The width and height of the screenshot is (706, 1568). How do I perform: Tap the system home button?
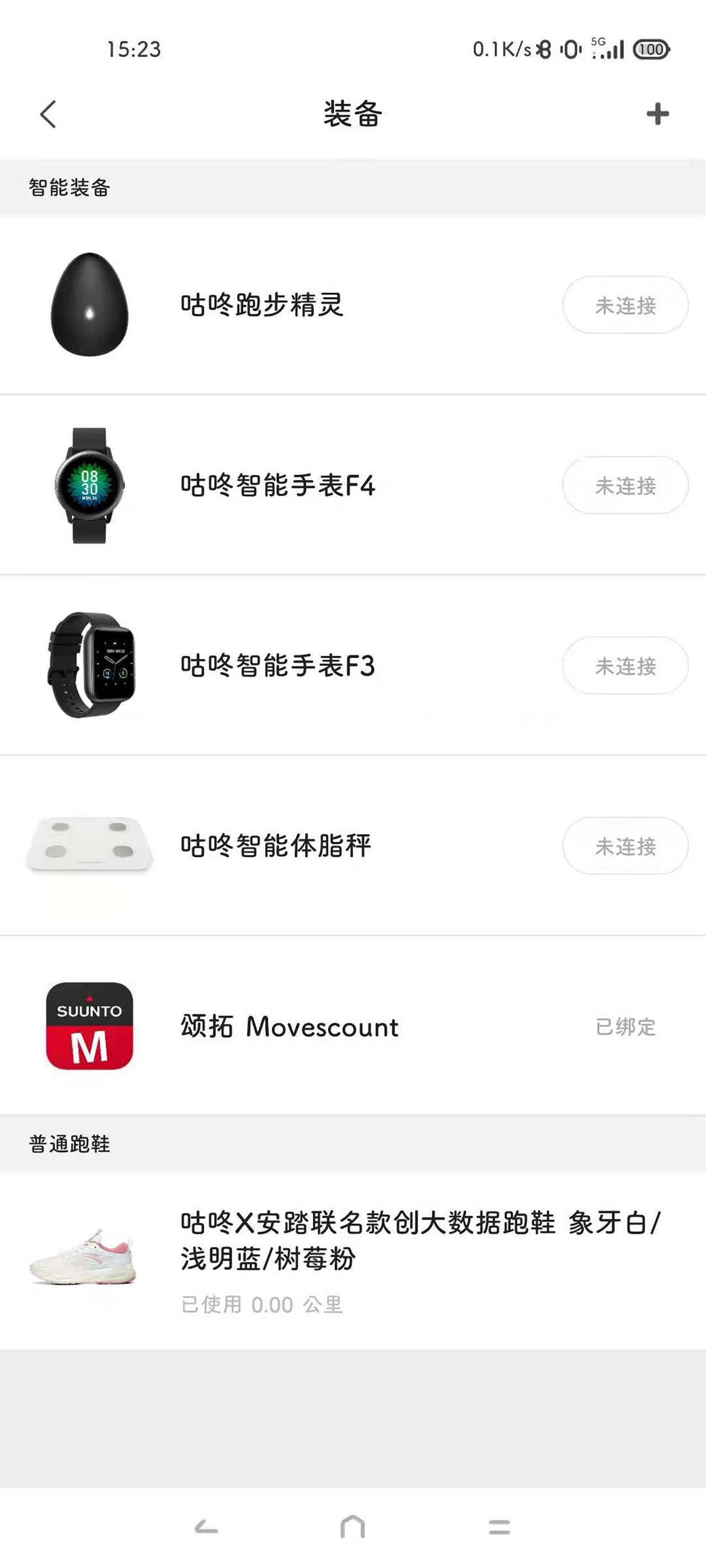352,1527
